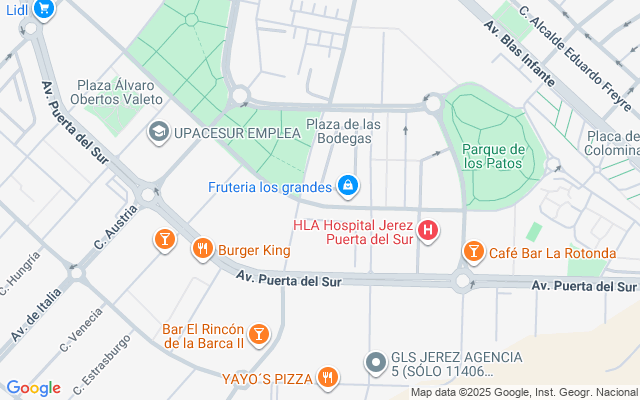Tap the Bar El Rincón de la Barca II pin
Viewport: 640px width, 400px height.
click(x=259, y=333)
